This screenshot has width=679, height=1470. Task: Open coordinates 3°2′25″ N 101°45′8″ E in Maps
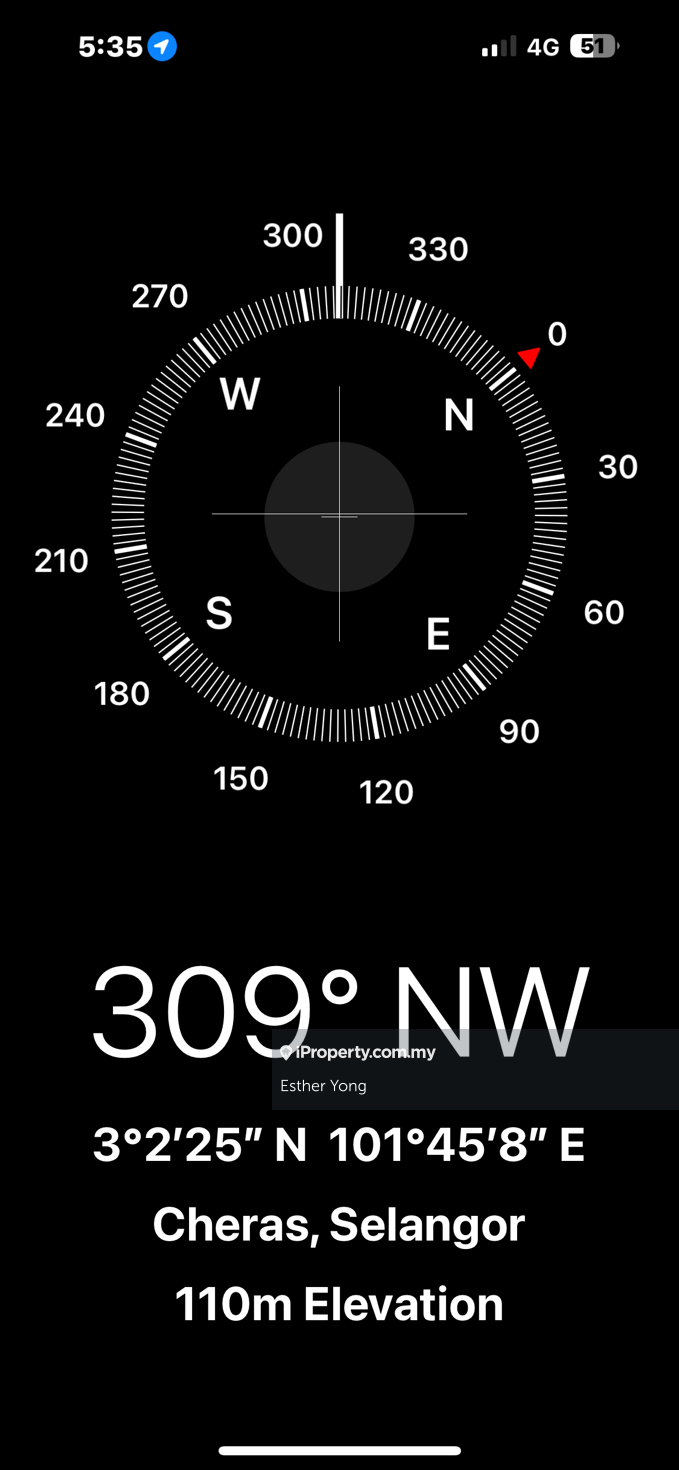click(x=339, y=1145)
